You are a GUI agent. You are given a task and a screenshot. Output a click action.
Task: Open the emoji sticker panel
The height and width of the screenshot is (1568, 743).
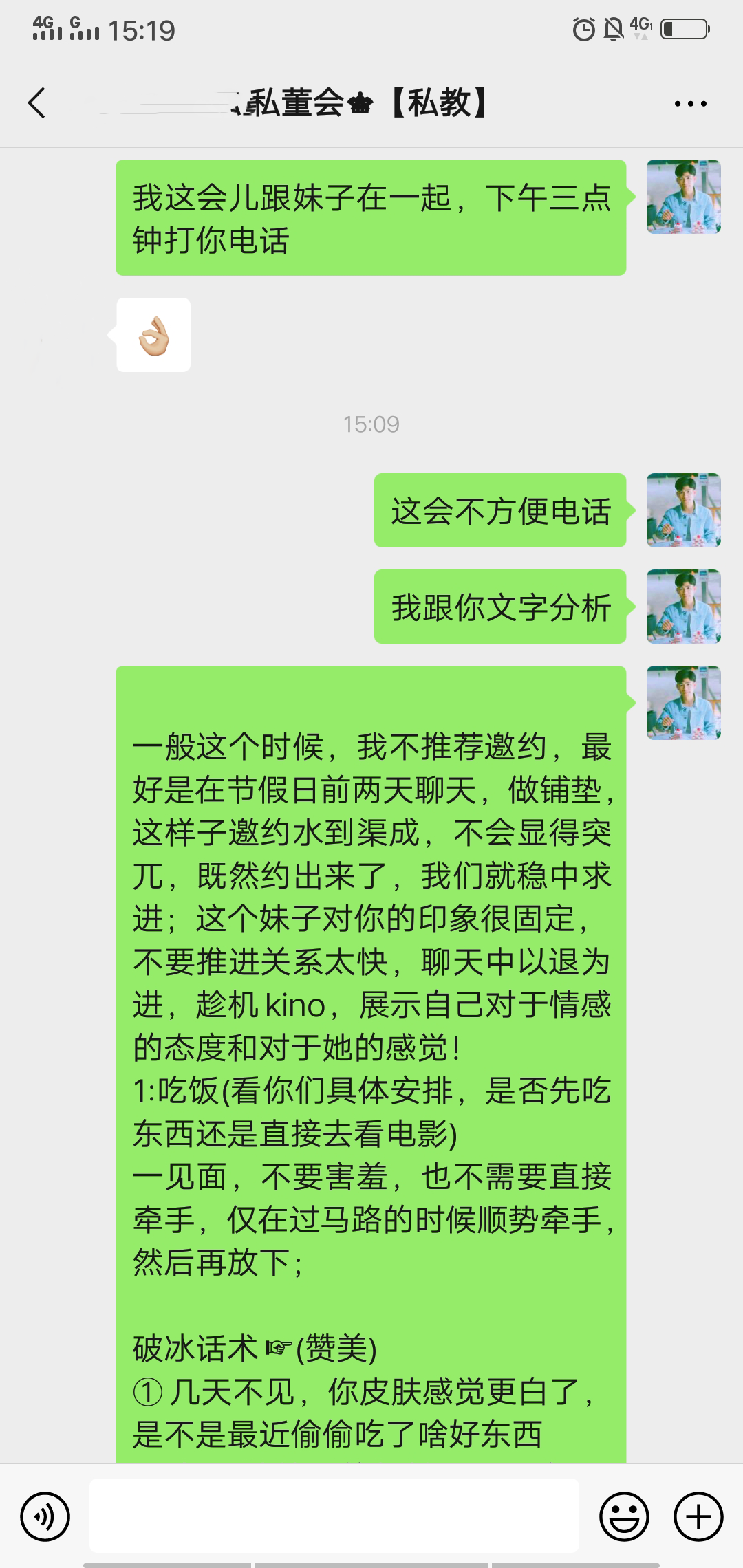(624, 1516)
